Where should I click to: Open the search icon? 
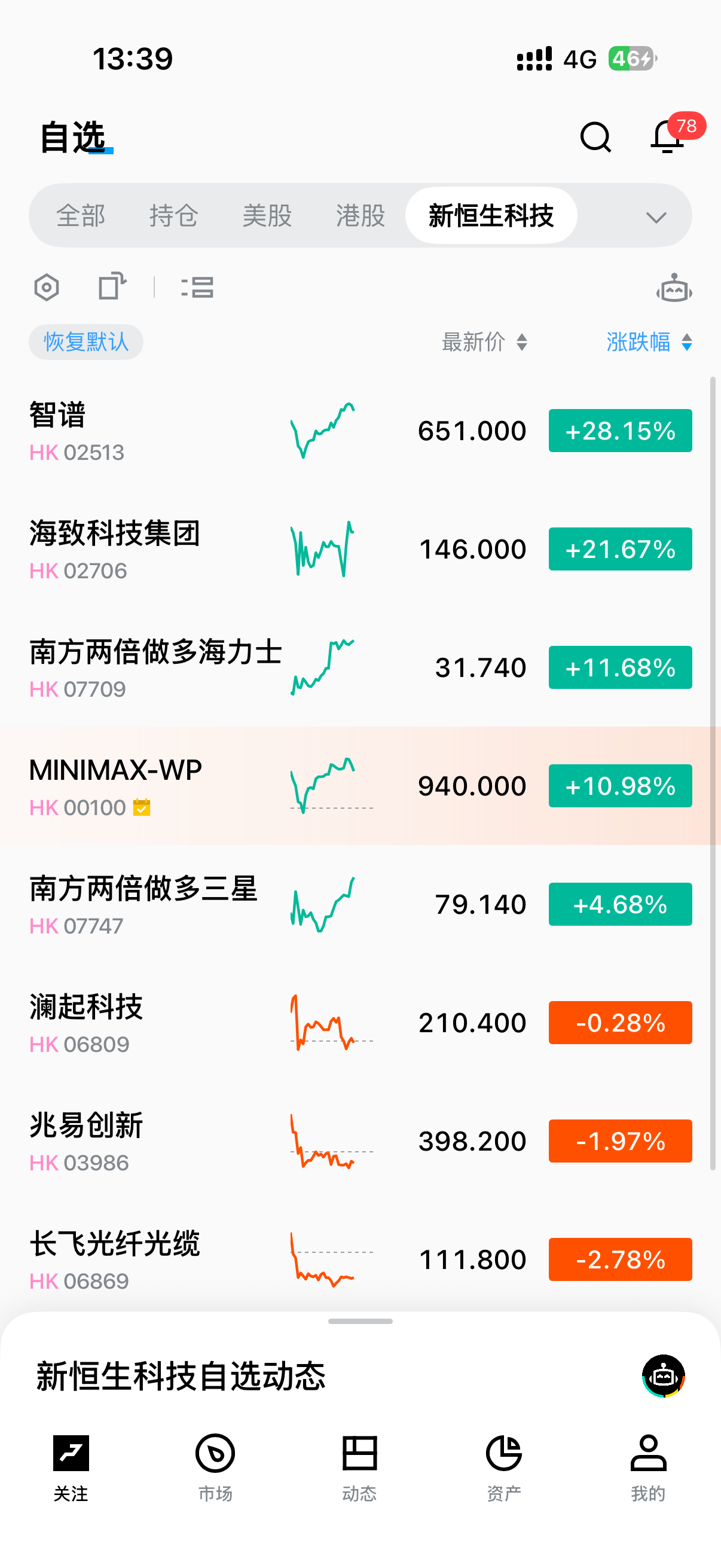click(x=595, y=136)
